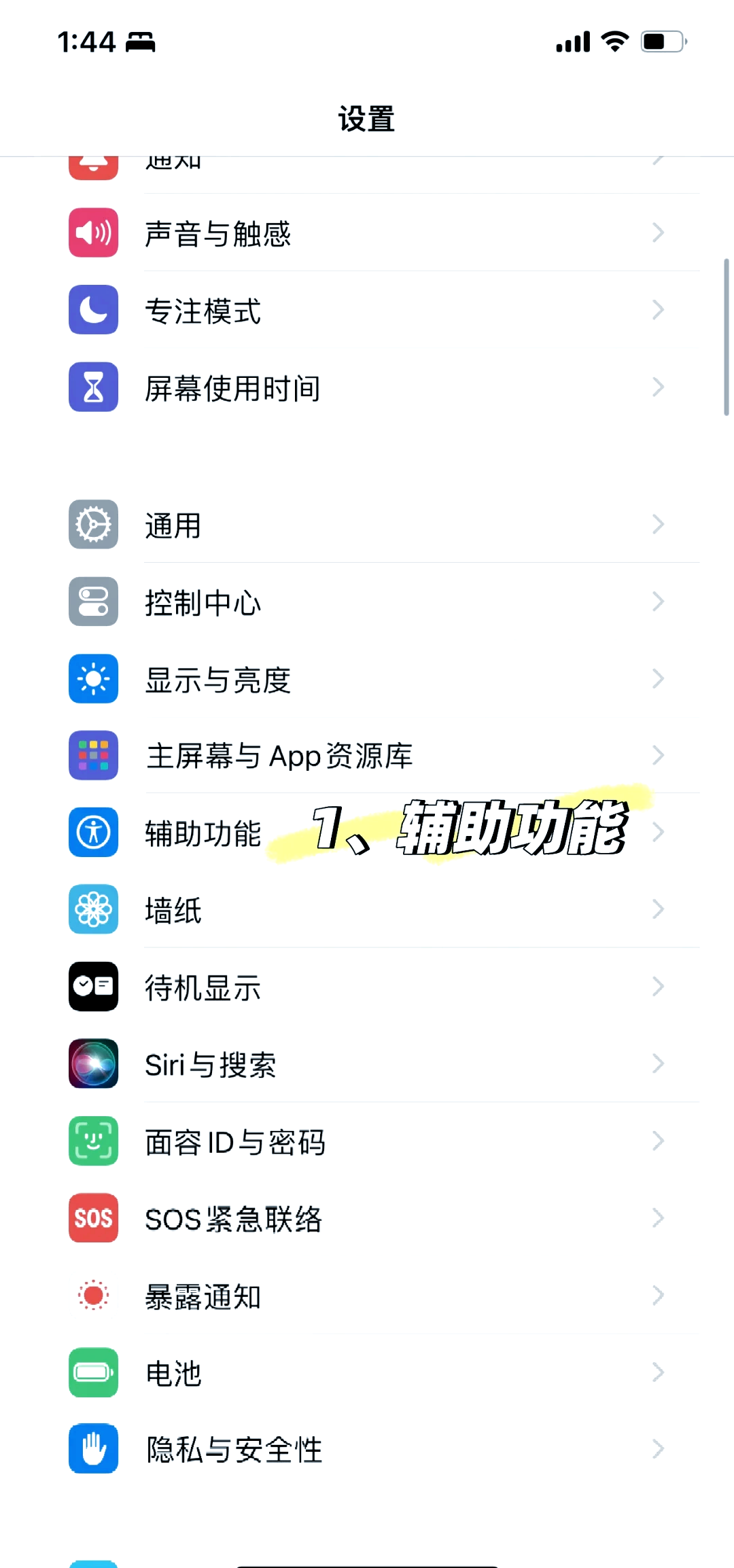Expand the 主屏幕与 App 资源库 row

[367, 755]
